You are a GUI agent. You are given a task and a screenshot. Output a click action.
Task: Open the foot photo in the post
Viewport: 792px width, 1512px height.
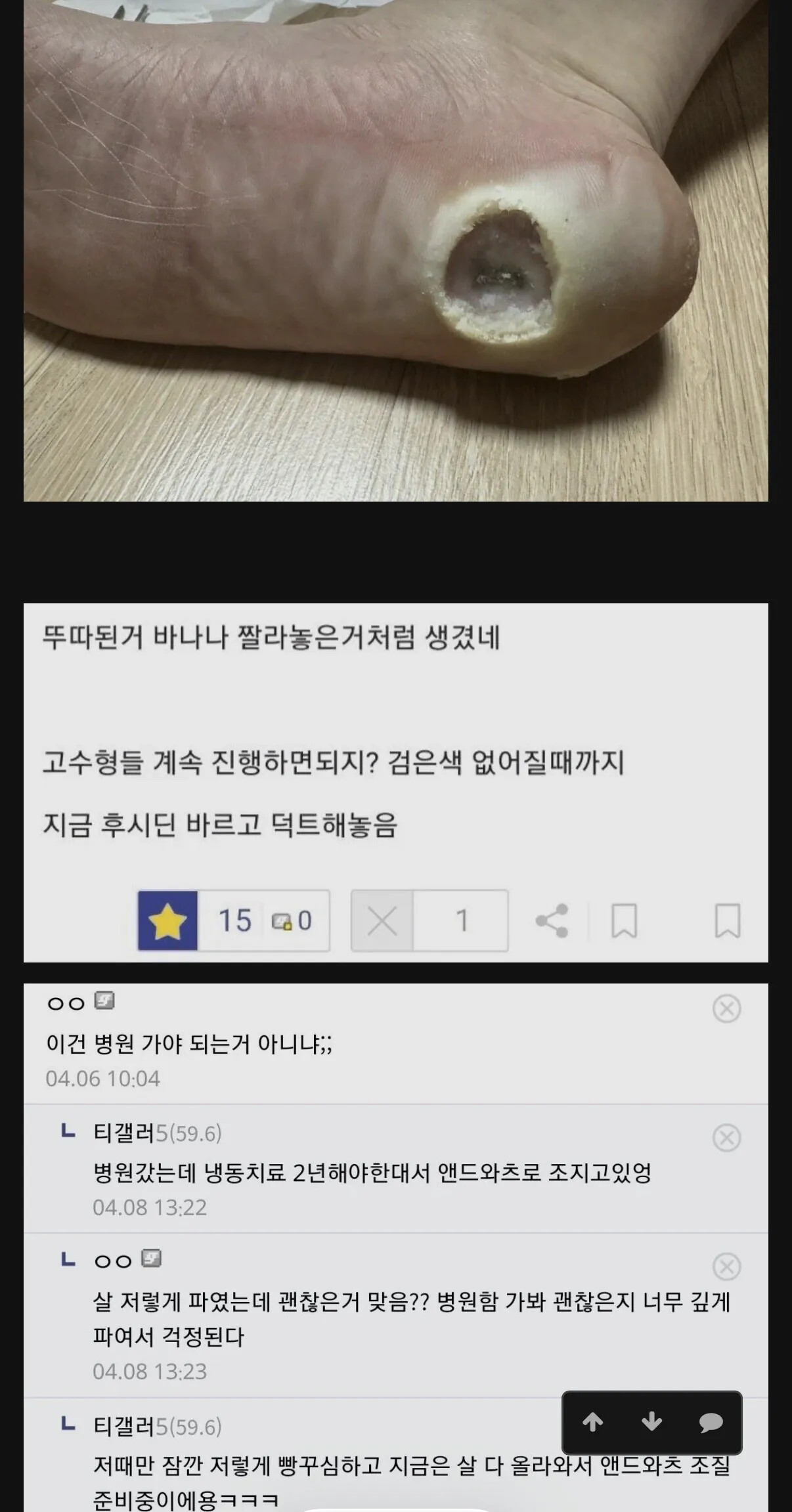[395, 249]
